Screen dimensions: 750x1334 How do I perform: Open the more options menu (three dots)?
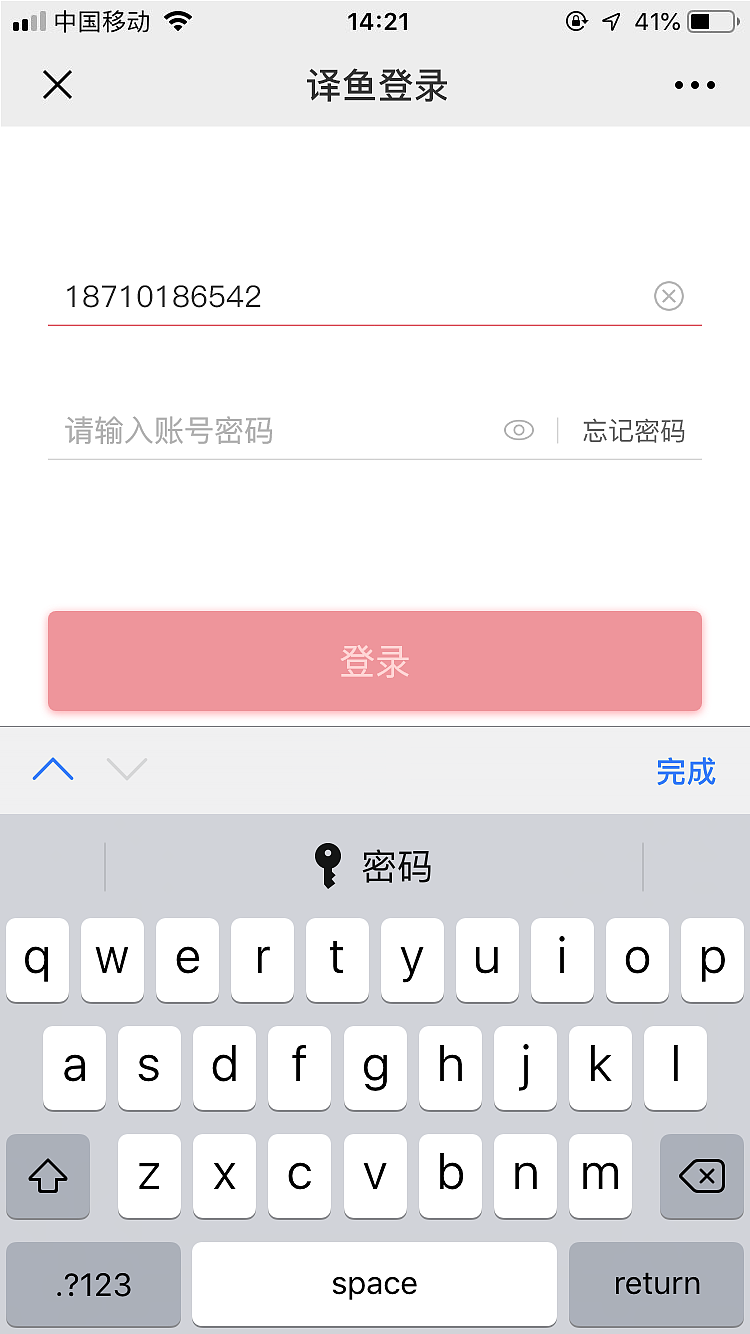(x=693, y=85)
